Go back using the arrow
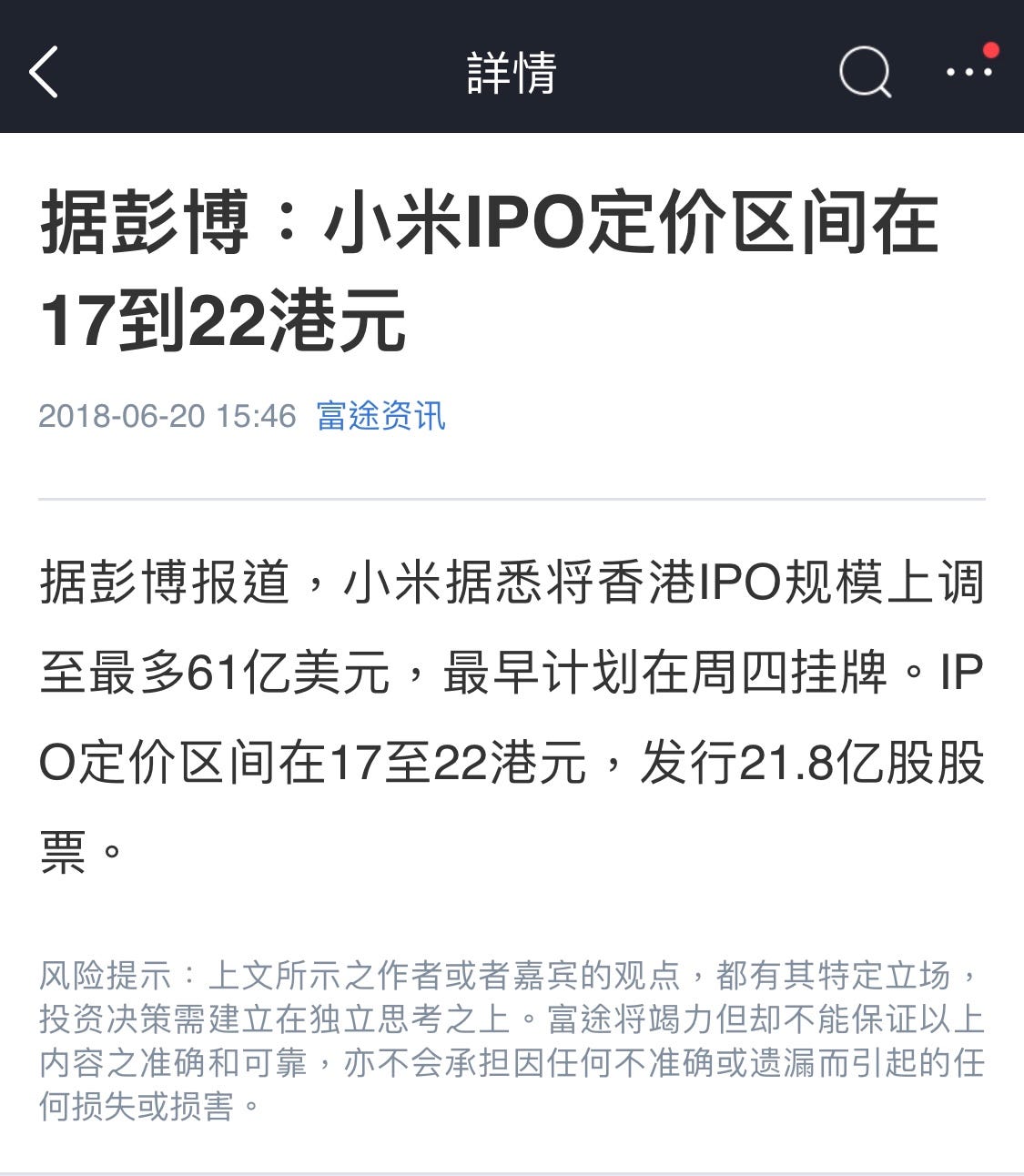 coord(44,72)
